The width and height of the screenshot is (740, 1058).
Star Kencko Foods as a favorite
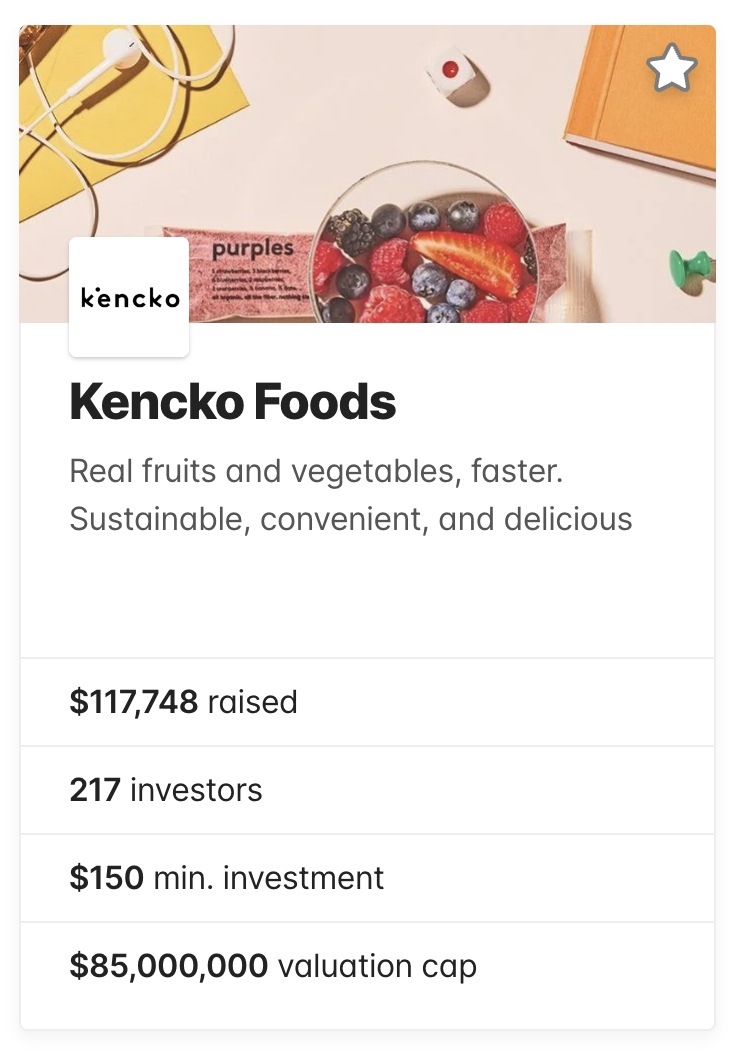671,70
